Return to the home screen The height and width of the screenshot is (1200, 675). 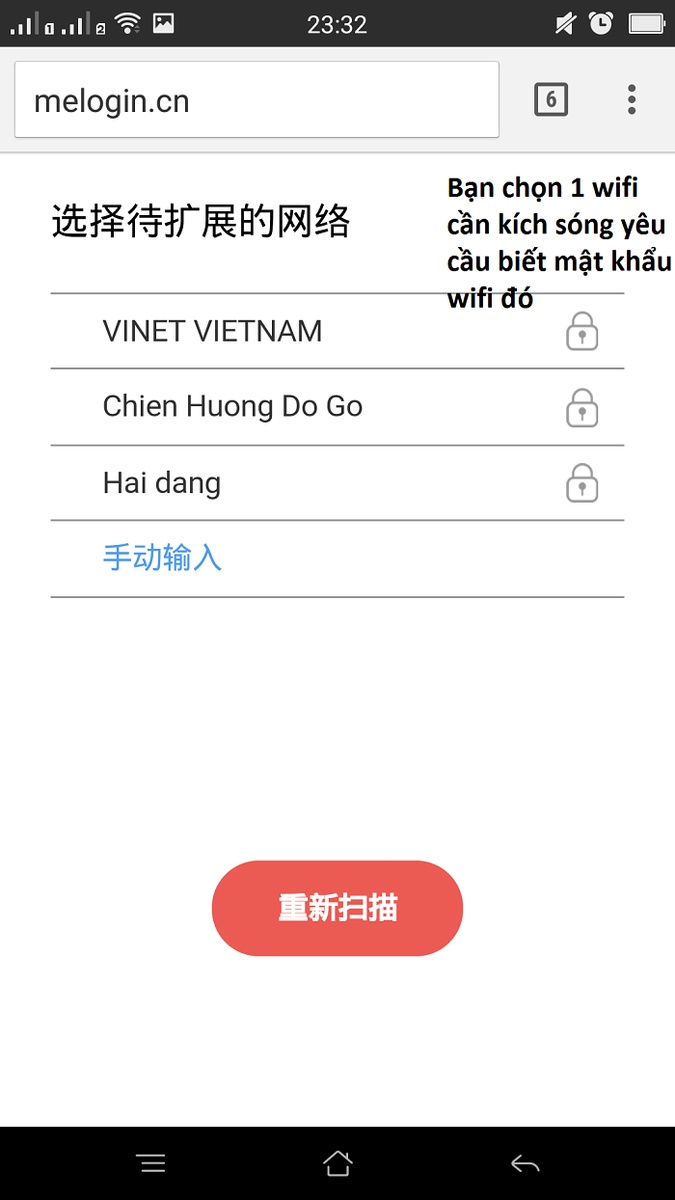tap(338, 1163)
